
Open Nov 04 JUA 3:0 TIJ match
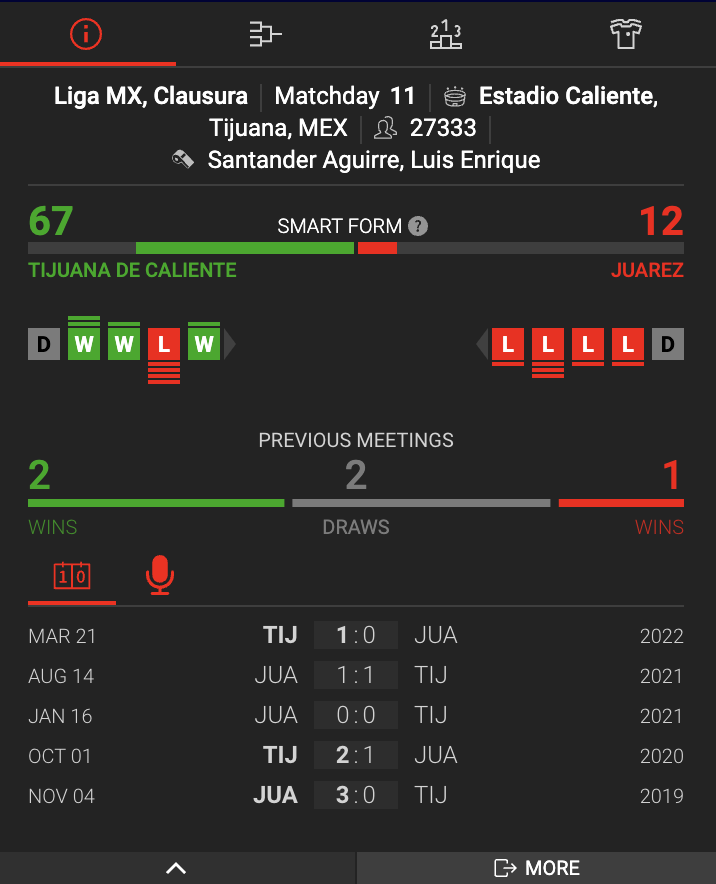coord(356,796)
